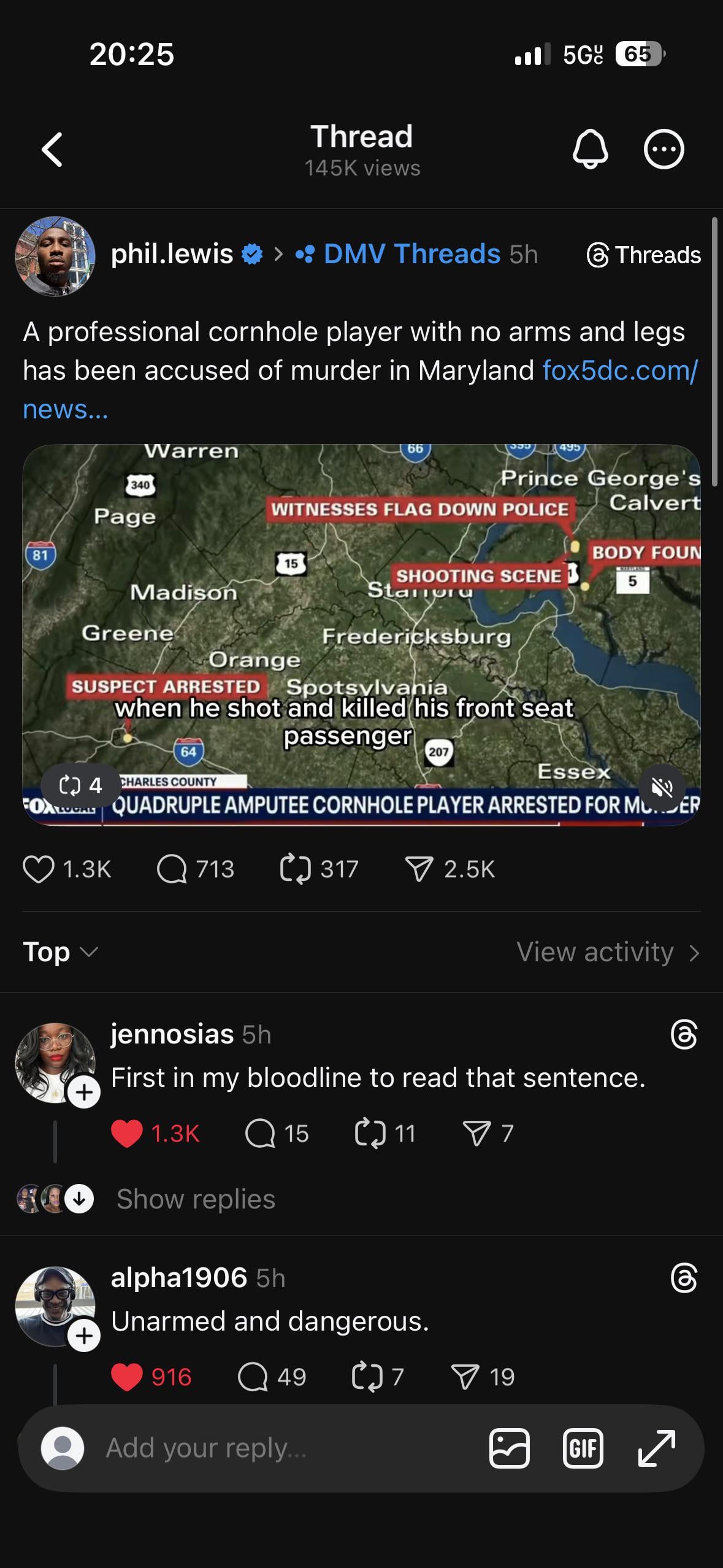Share phil.lewis's post
Viewport: 723px width, 1568px height.
pyautogui.click(x=419, y=869)
